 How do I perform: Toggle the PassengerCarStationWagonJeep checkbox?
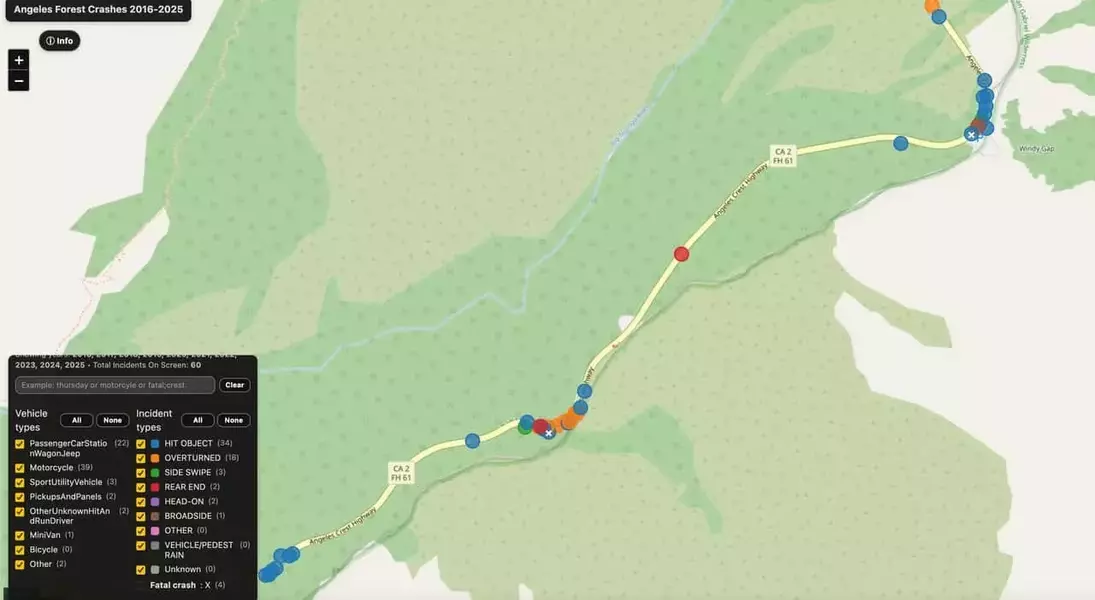(20, 444)
